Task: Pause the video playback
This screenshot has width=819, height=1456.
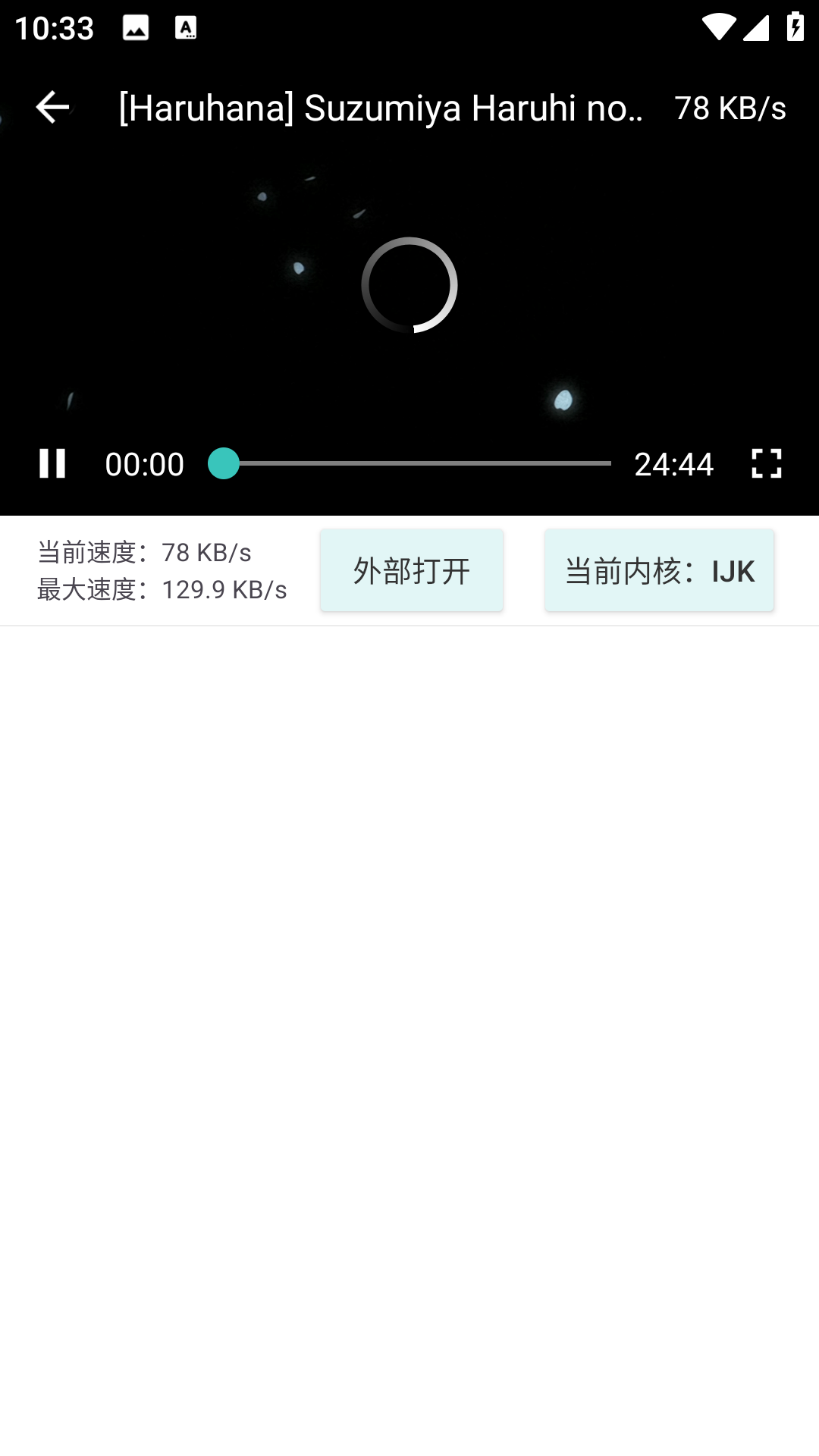Action: (x=52, y=463)
